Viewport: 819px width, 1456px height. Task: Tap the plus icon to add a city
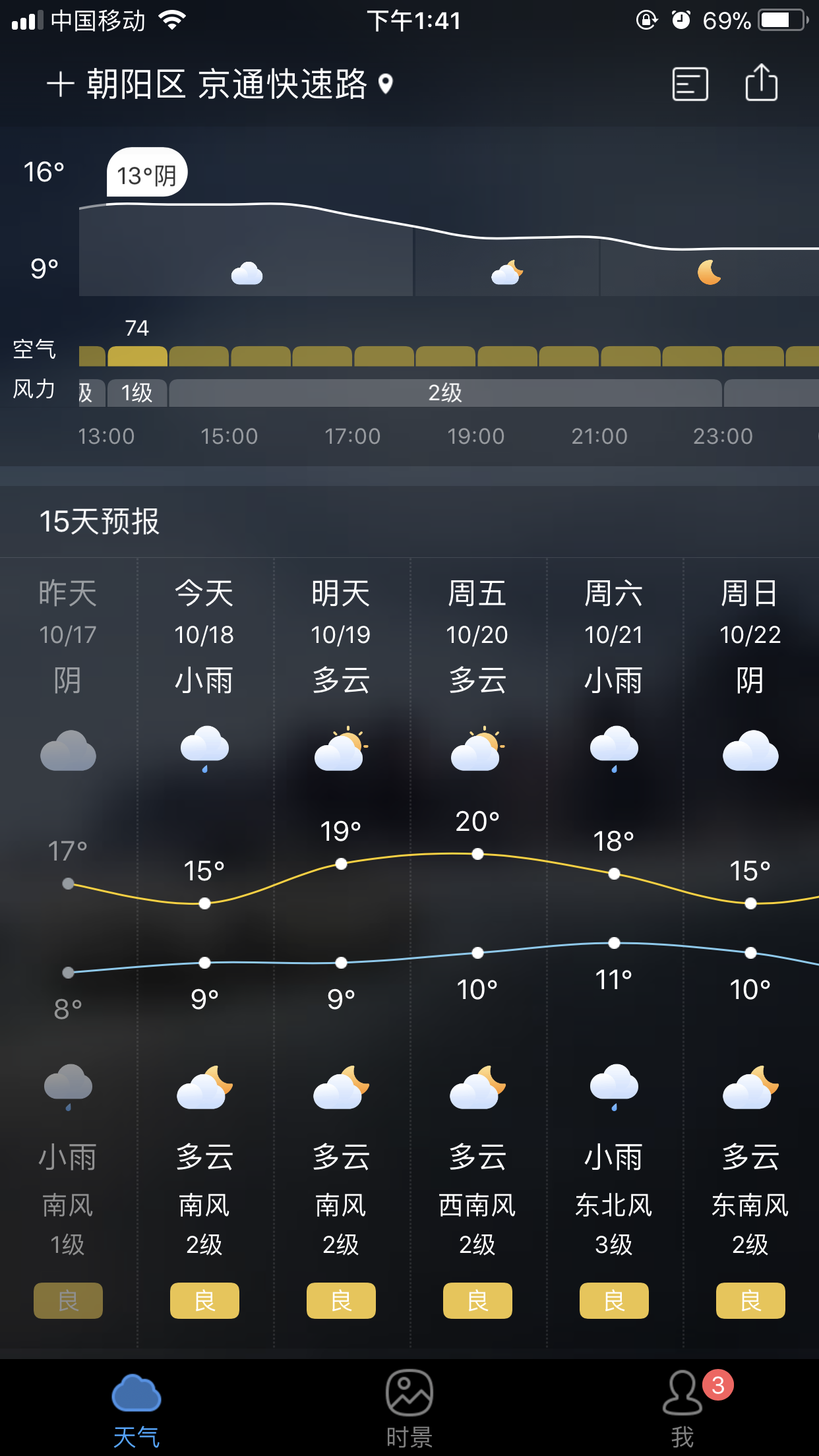[x=60, y=84]
